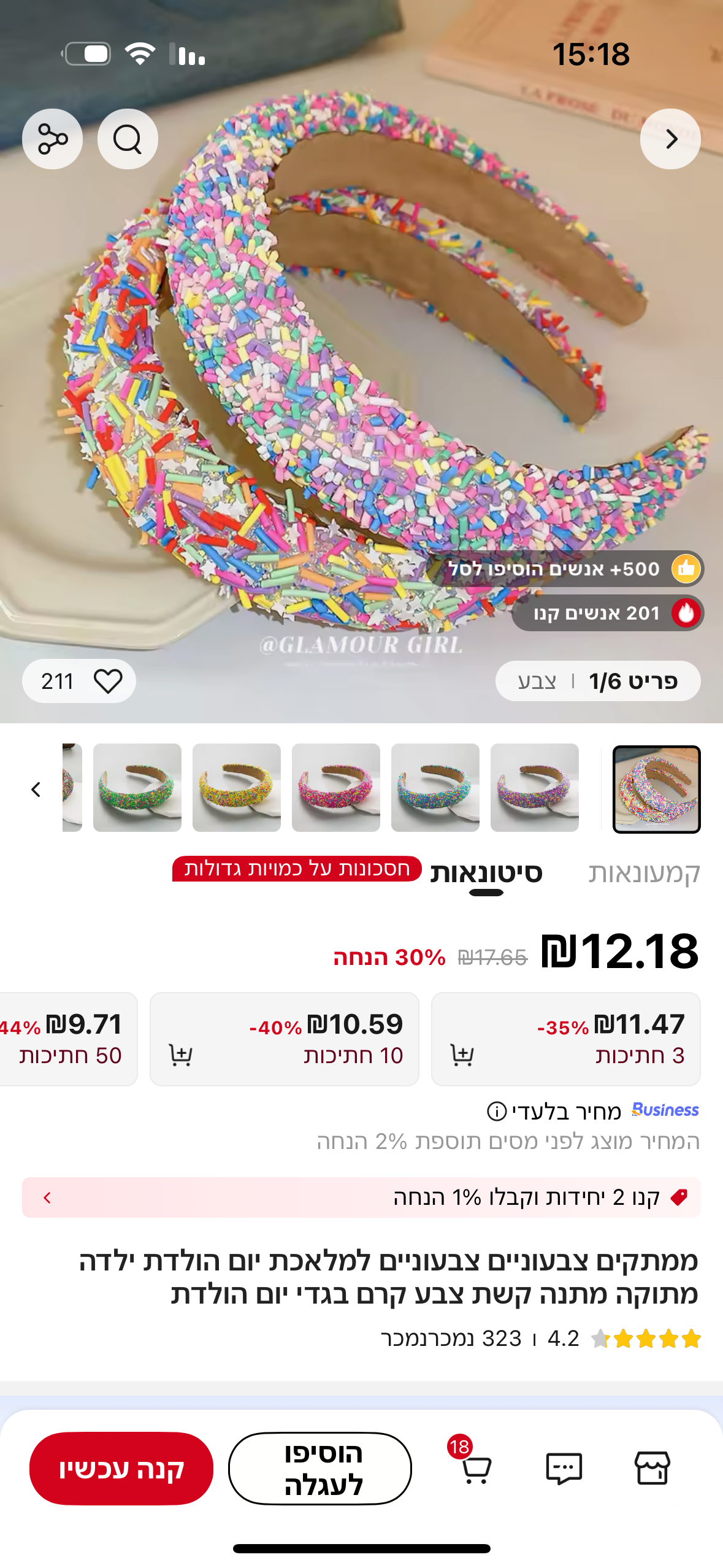This screenshot has height=1568, width=723.
Task: Select the yellow headband thumbnail
Action: pos(236,788)
